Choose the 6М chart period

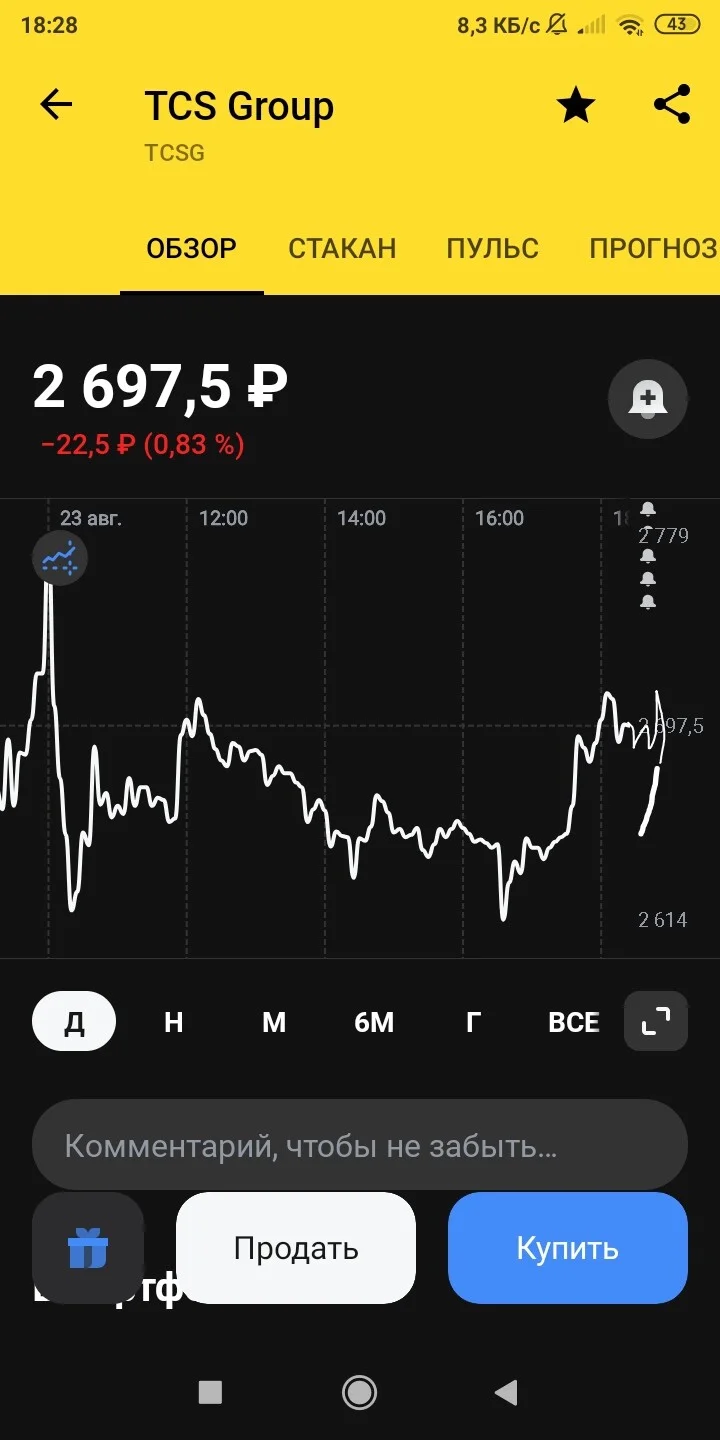pos(374,1022)
